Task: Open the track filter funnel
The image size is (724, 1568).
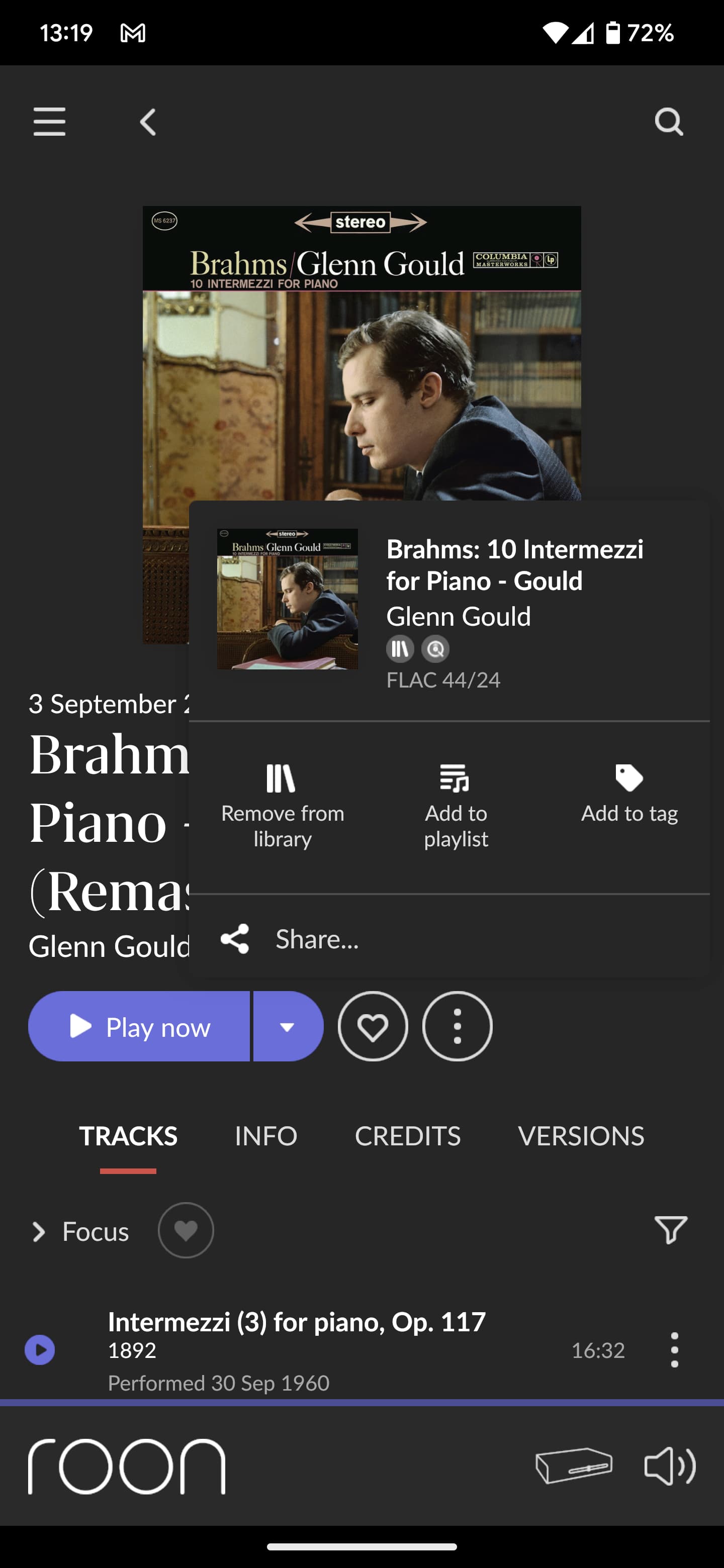Action: [670, 1230]
